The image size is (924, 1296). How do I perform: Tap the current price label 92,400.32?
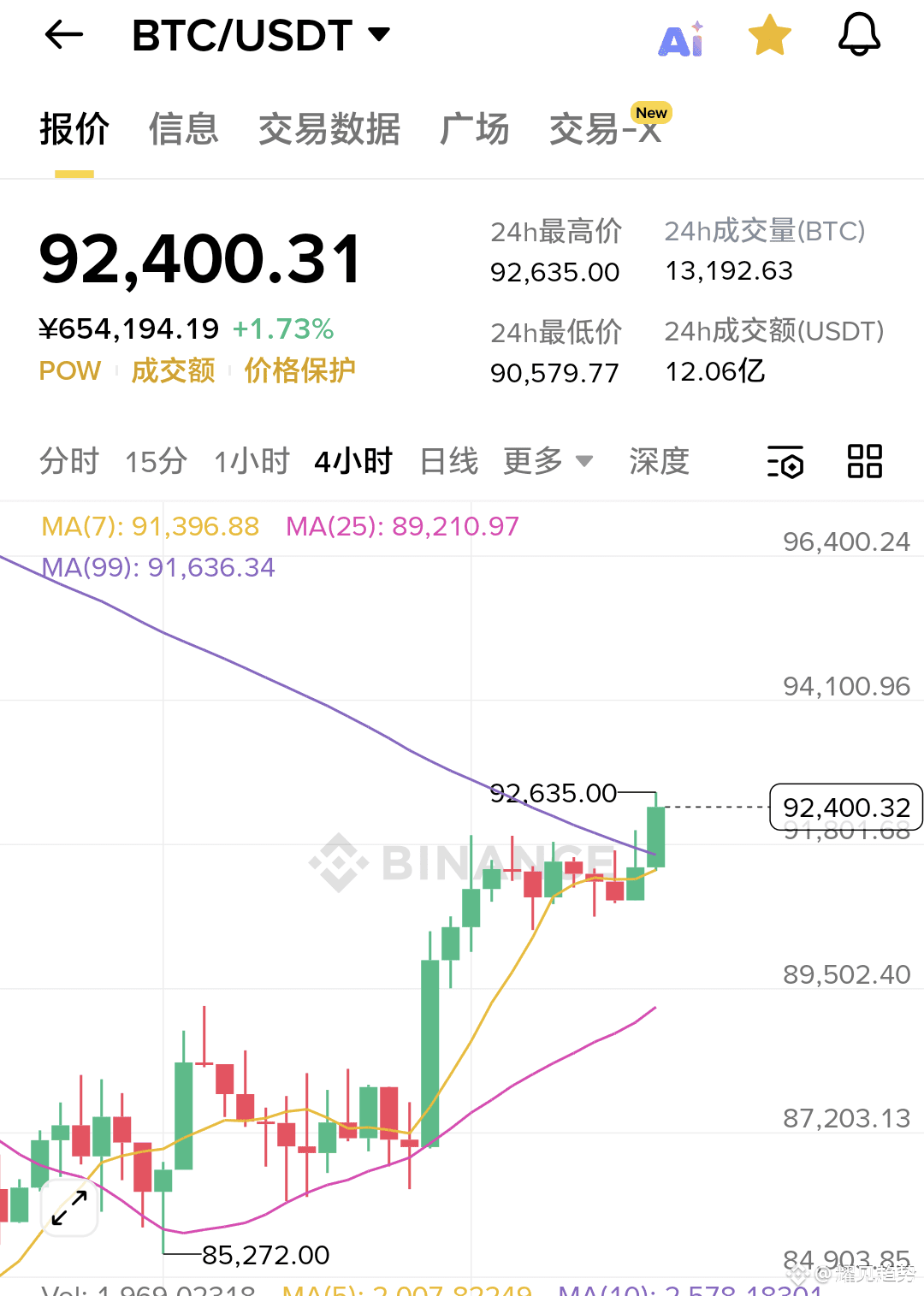(845, 808)
